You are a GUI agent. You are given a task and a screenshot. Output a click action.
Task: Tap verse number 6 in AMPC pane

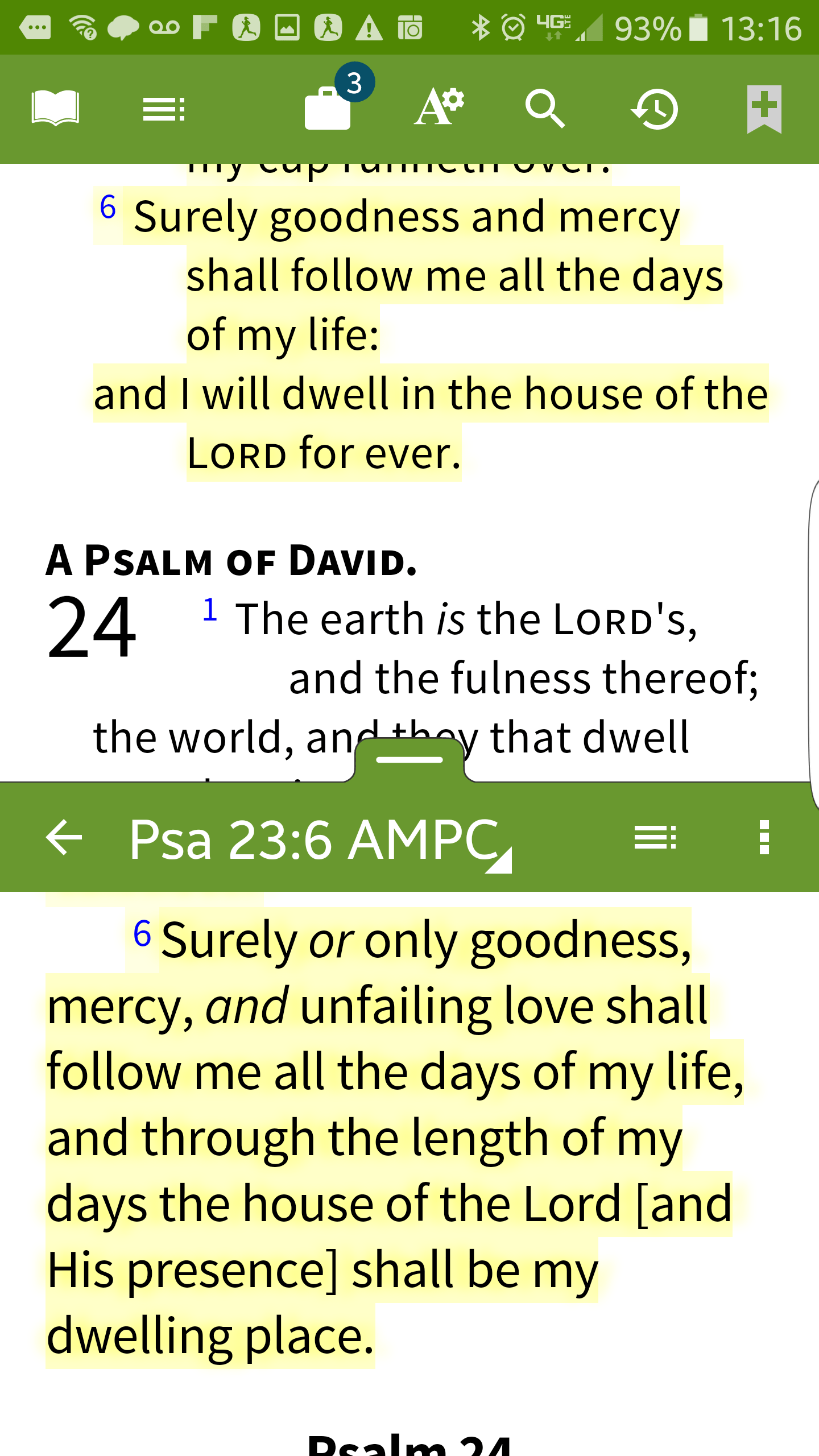(x=142, y=934)
